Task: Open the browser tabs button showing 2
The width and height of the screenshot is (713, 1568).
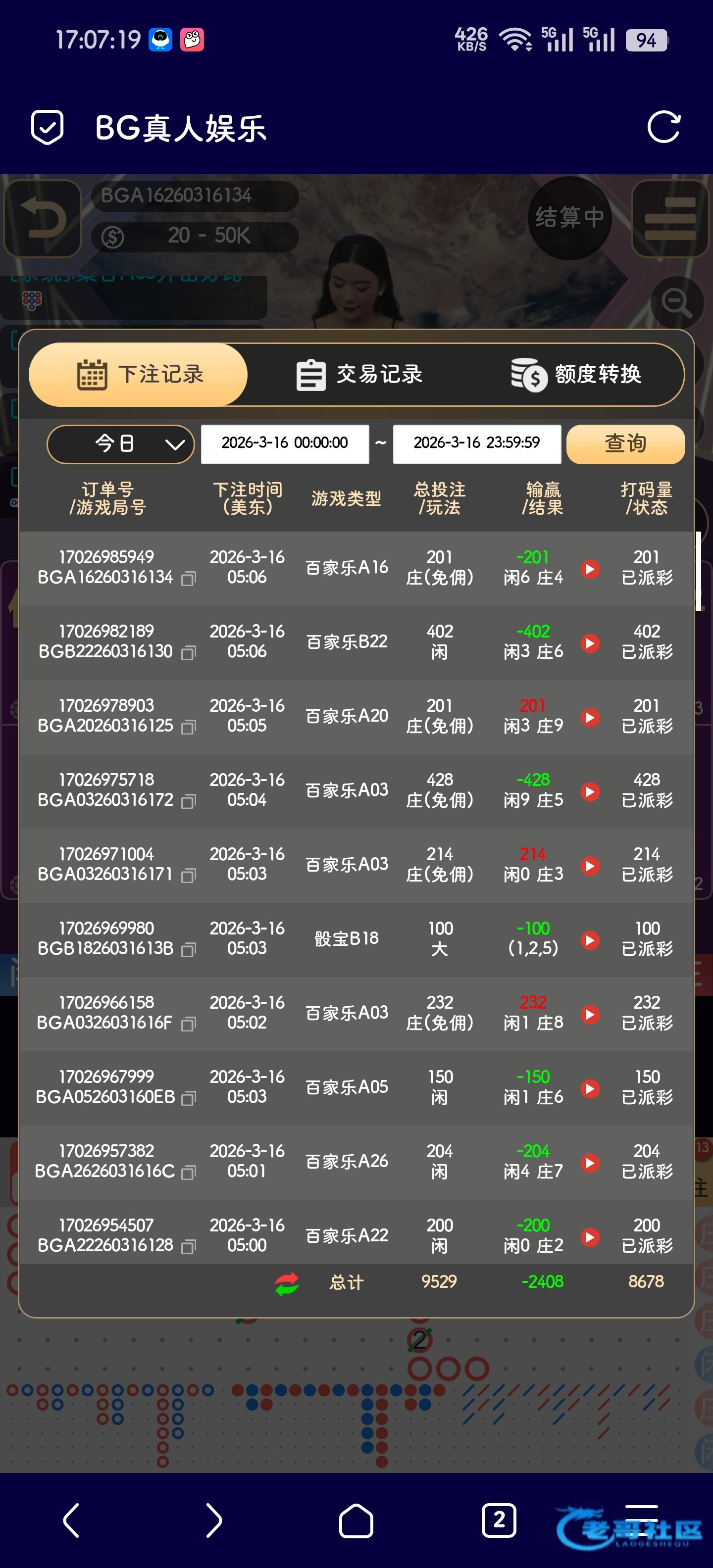Action: point(499,1520)
